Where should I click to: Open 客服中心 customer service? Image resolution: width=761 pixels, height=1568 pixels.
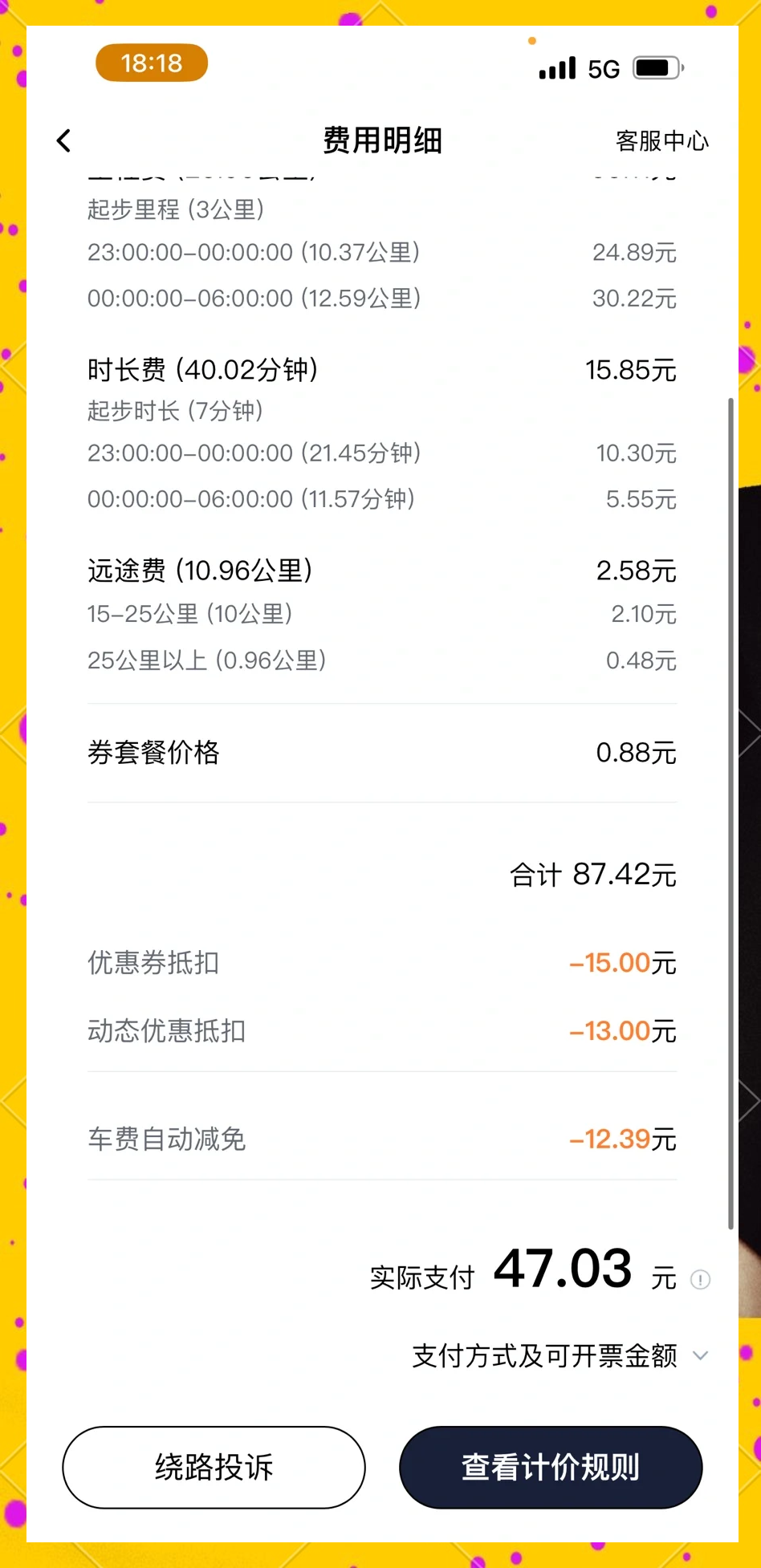pos(661,141)
